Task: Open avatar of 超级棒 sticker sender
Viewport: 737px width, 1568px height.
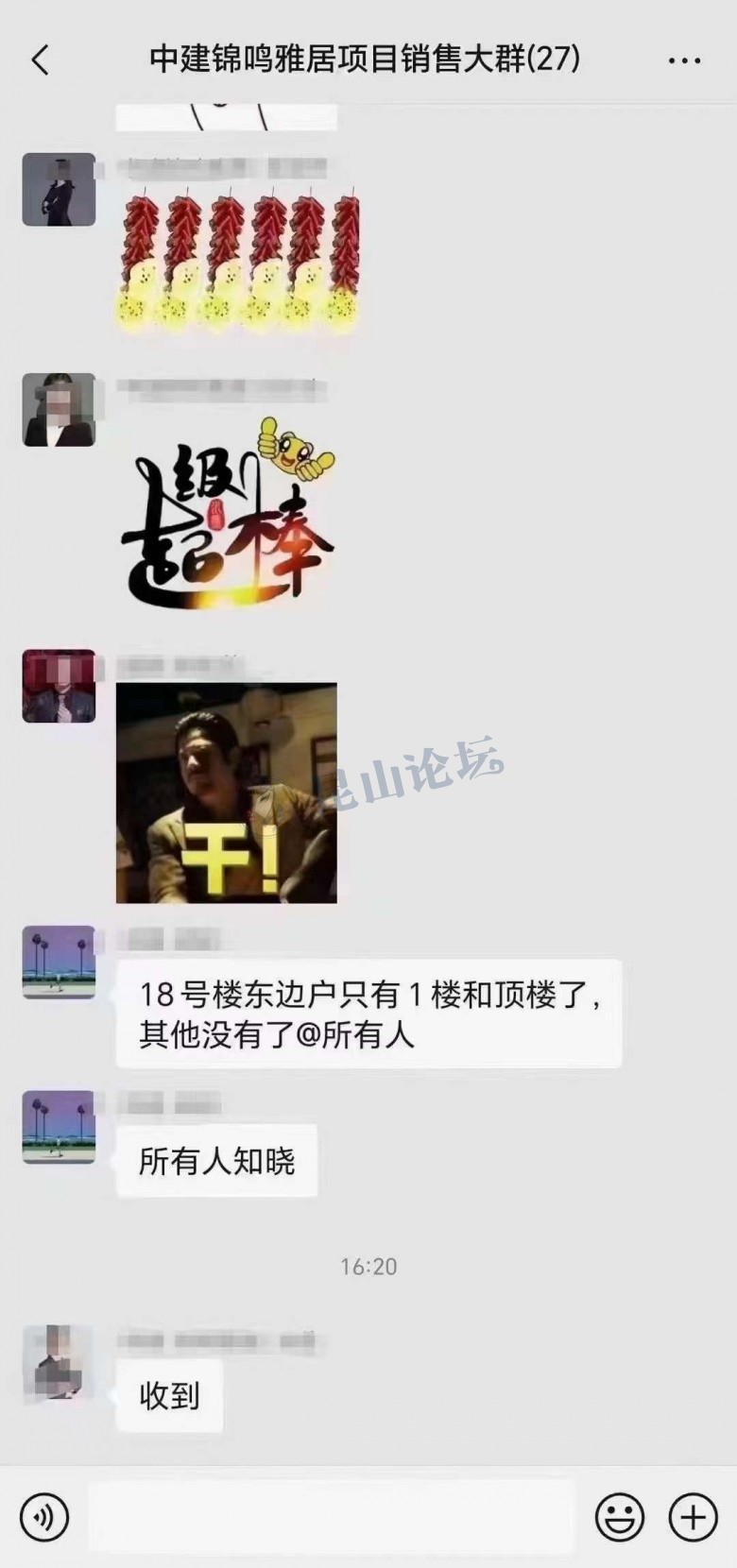Action: point(59,410)
